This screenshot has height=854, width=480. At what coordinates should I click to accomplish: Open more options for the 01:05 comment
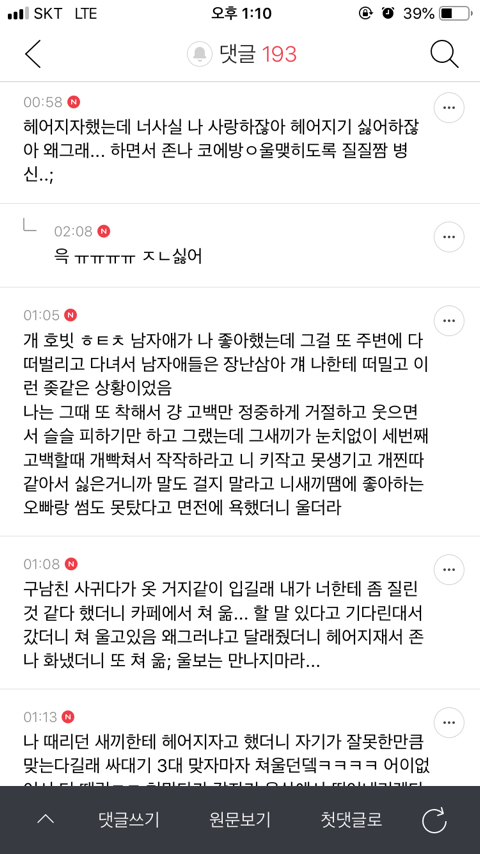(x=449, y=321)
